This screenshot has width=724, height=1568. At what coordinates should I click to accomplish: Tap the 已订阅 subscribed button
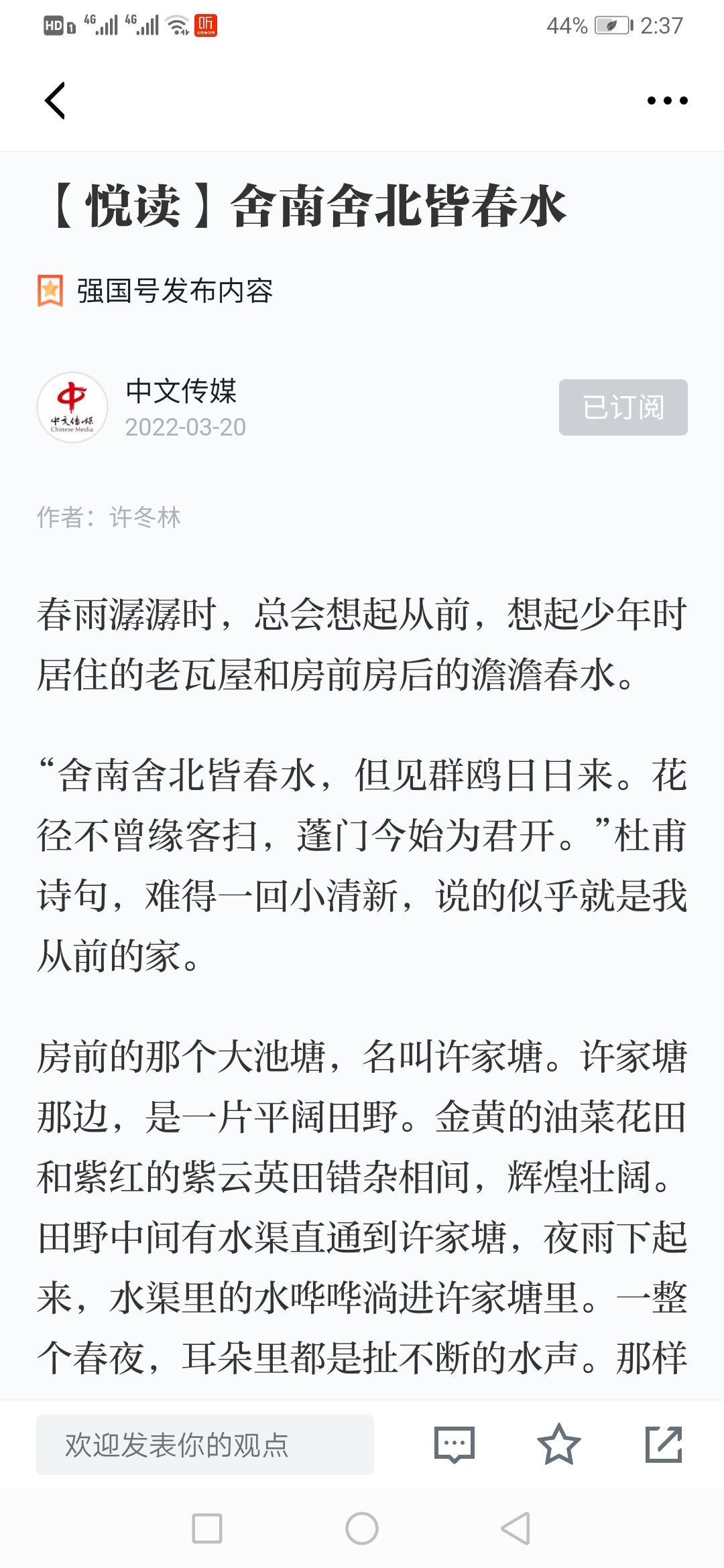coord(623,407)
